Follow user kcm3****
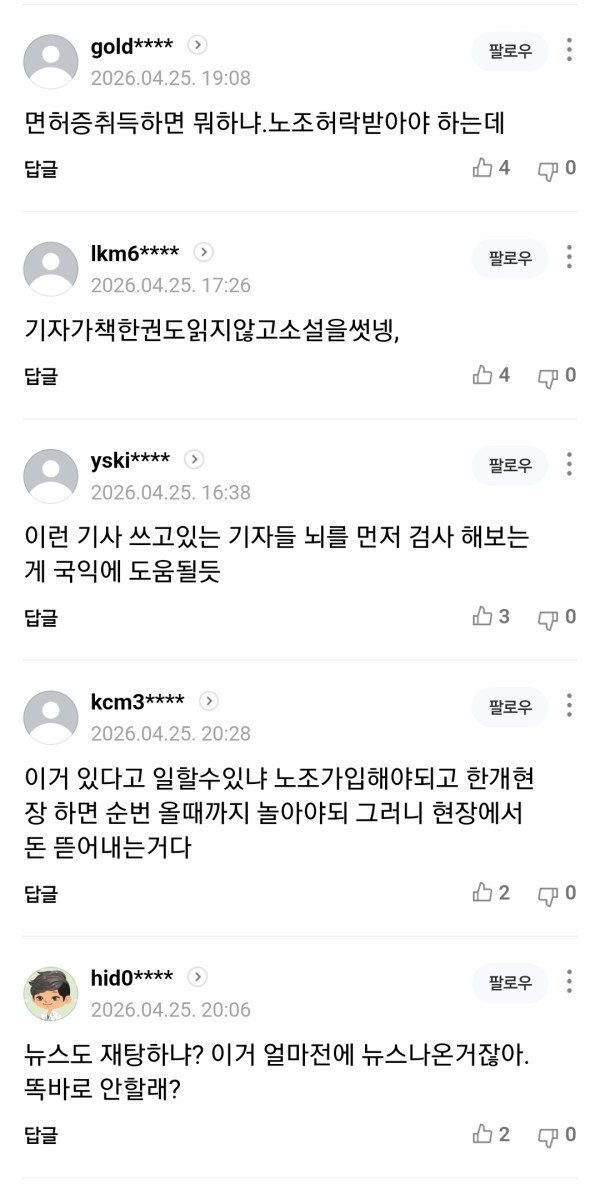This screenshot has width=600, height=1184. pyautogui.click(x=510, y=707)
